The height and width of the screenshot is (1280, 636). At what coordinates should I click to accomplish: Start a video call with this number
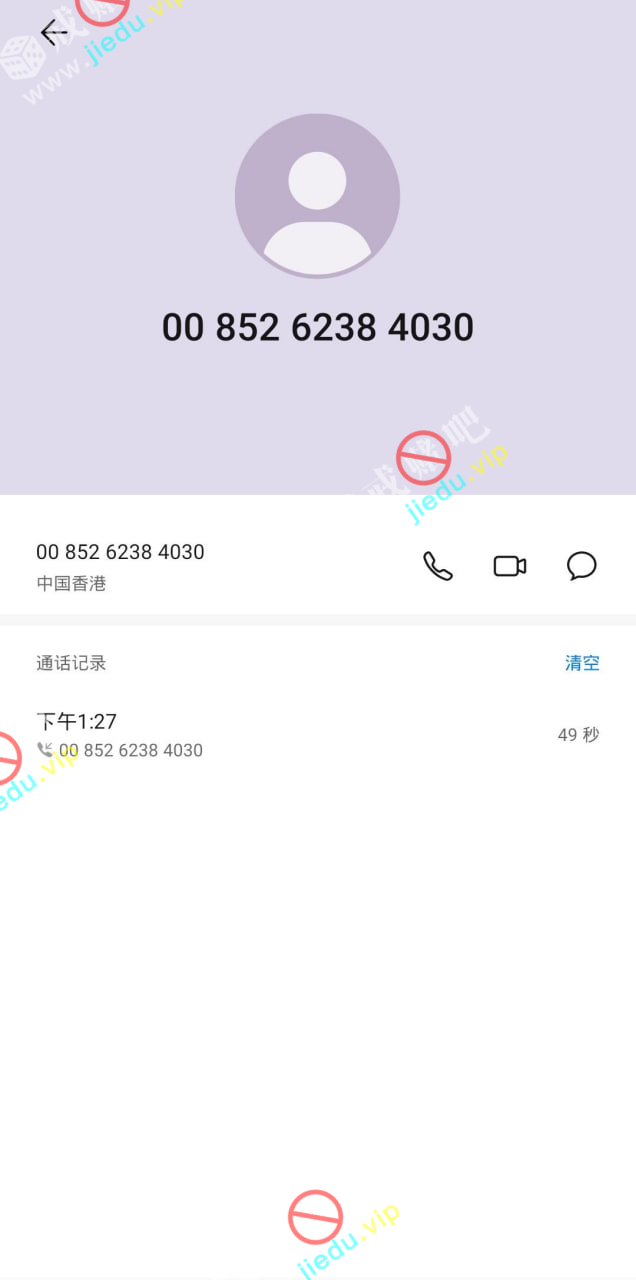510,566
